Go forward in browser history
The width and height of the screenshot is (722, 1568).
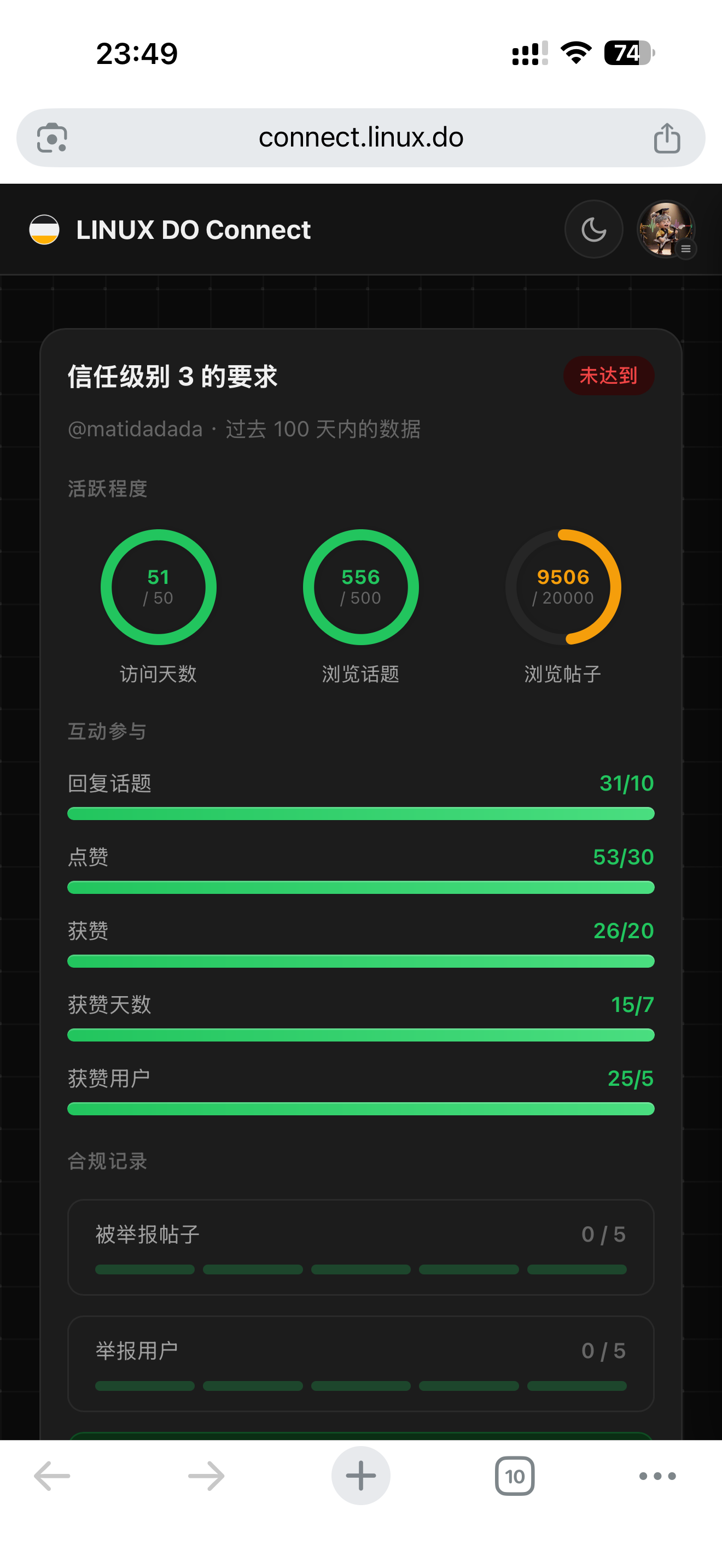206,1476
